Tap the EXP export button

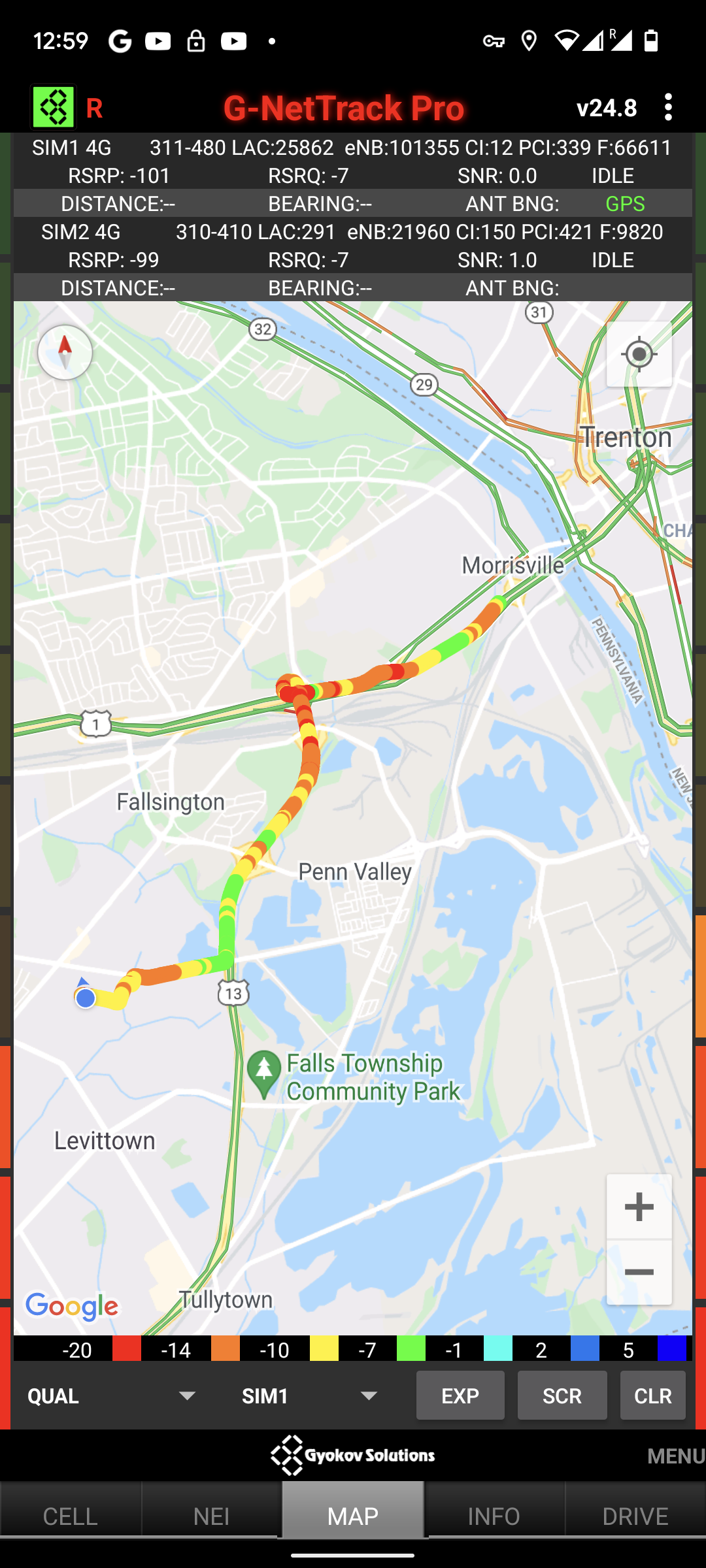[460, 1396]
